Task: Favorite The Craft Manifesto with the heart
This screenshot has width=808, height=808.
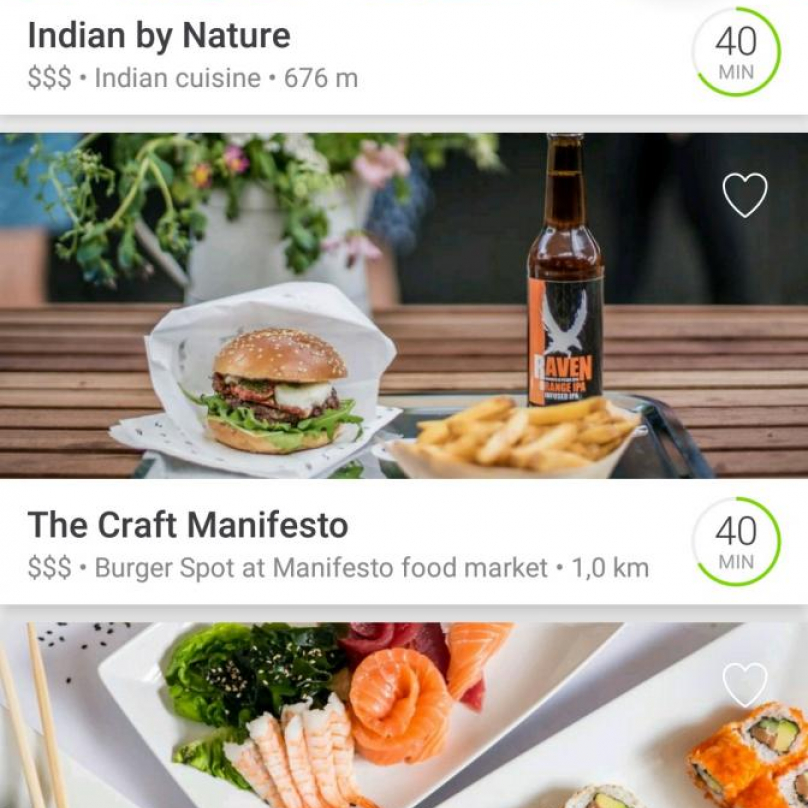Action: point(745,195)
